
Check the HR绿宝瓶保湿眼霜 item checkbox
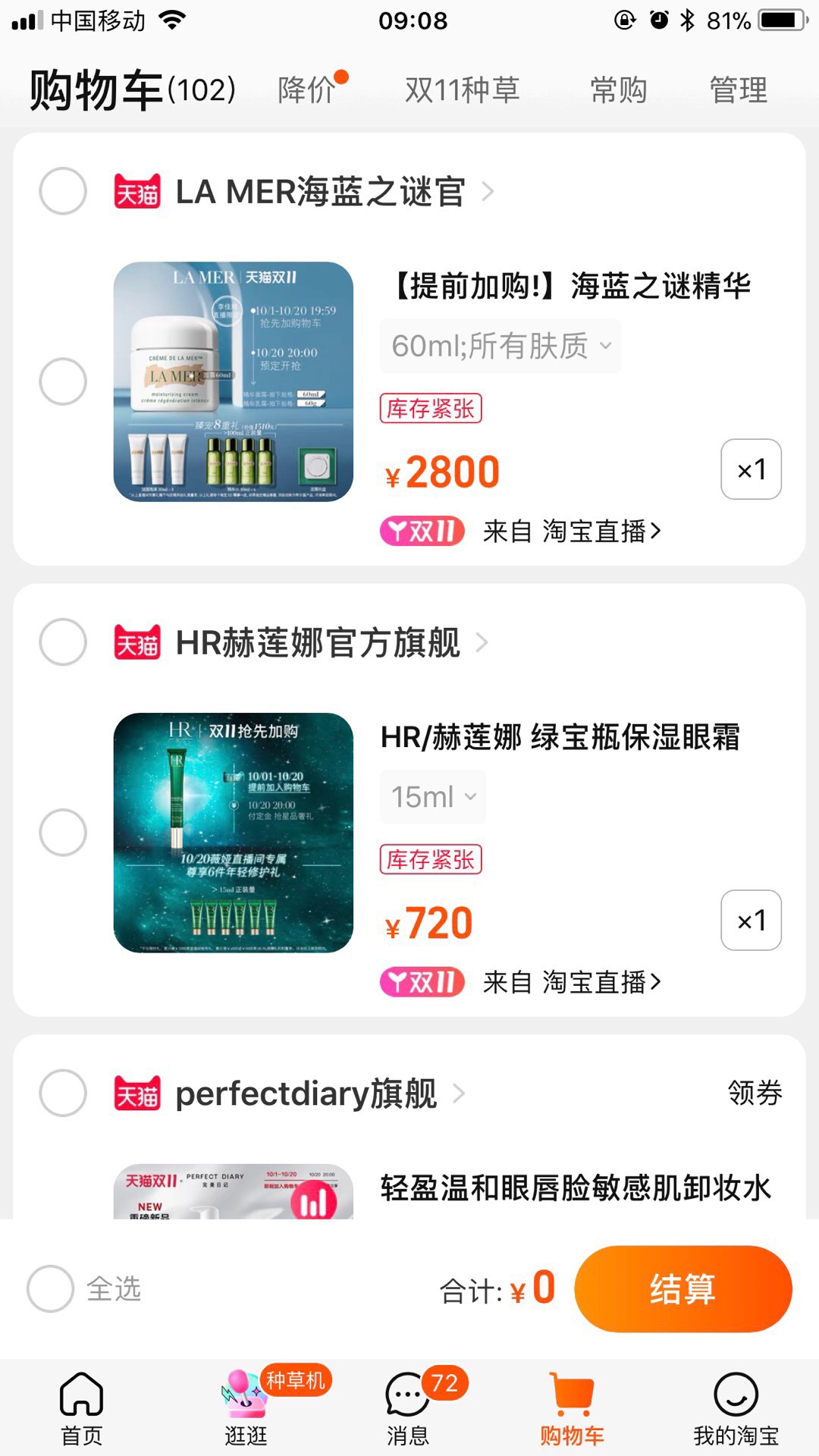coord(63,833)
